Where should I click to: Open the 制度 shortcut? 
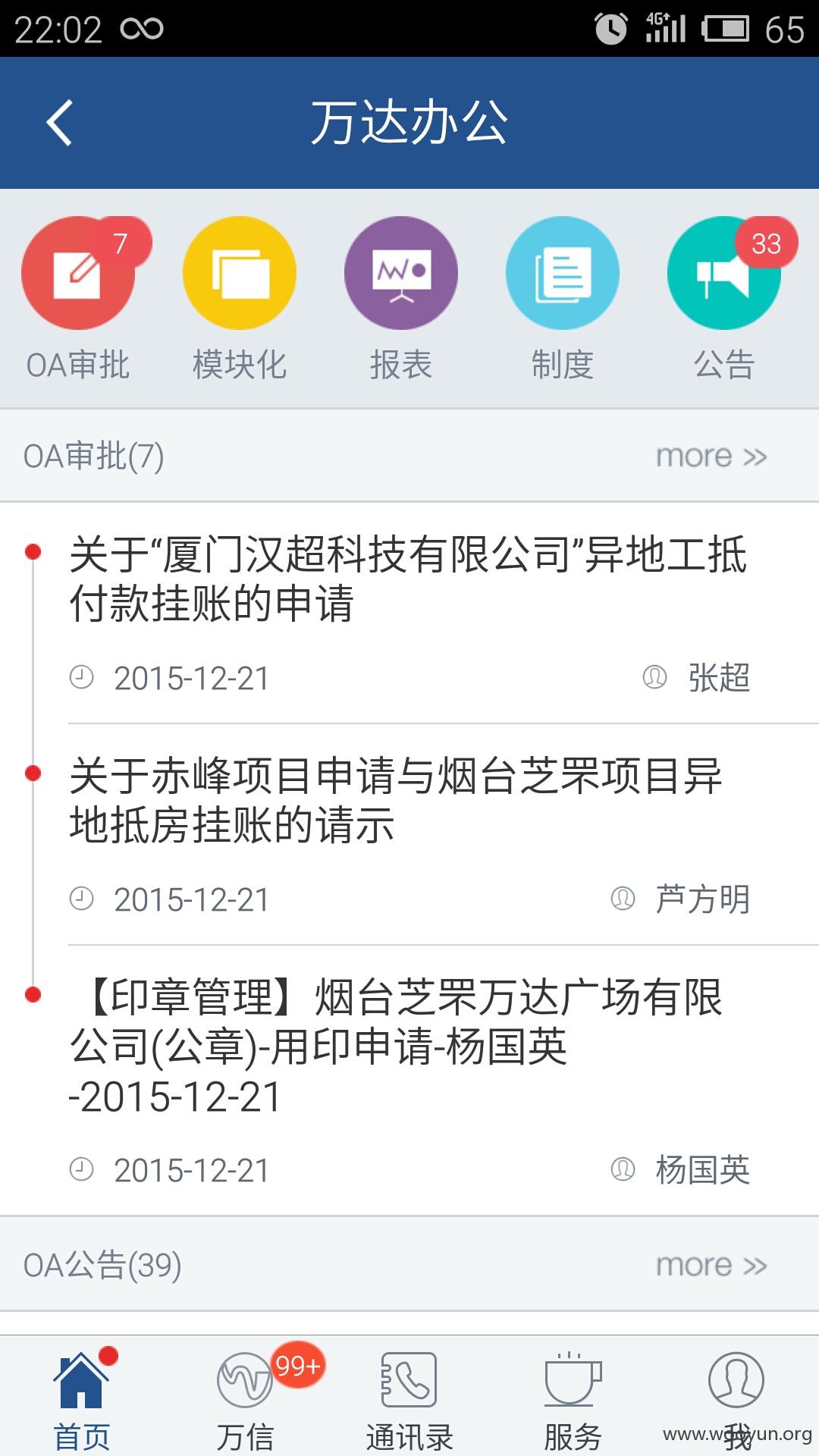click(x=563, y=273)
